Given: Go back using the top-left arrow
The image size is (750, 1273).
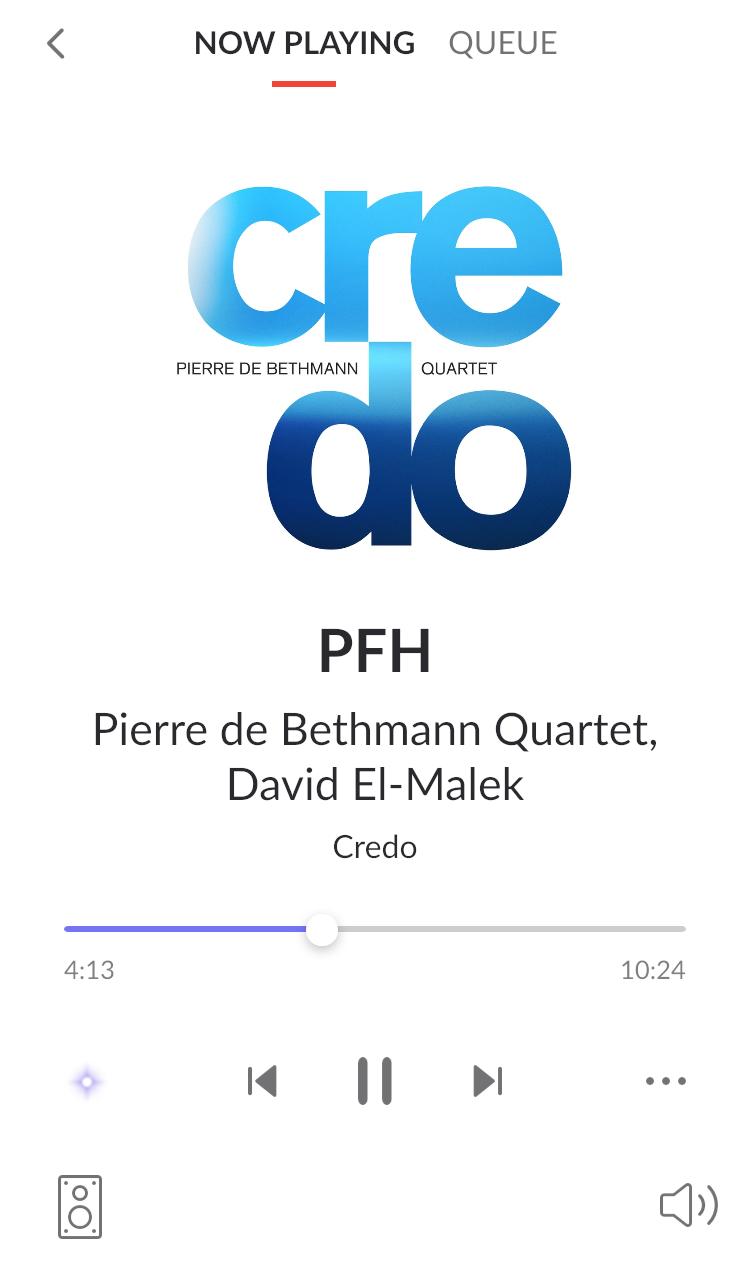Looking at the screenshot, I should 56,43.
